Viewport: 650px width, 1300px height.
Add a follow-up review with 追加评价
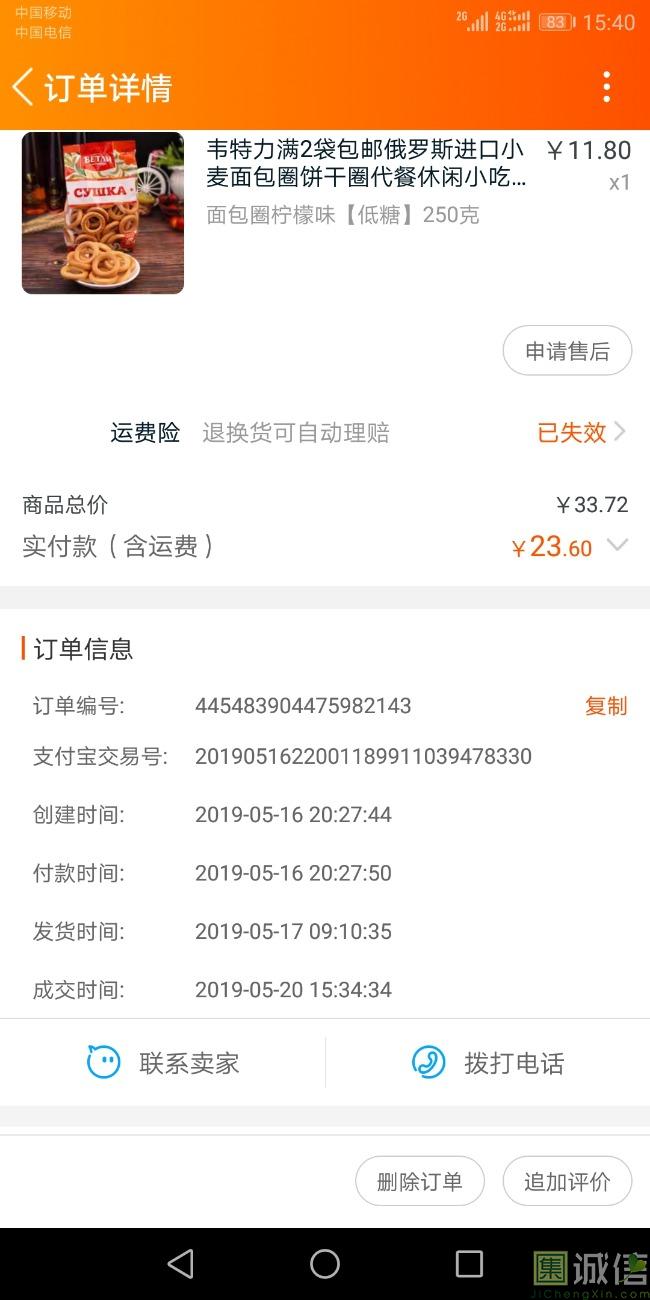coord(567,1181)
